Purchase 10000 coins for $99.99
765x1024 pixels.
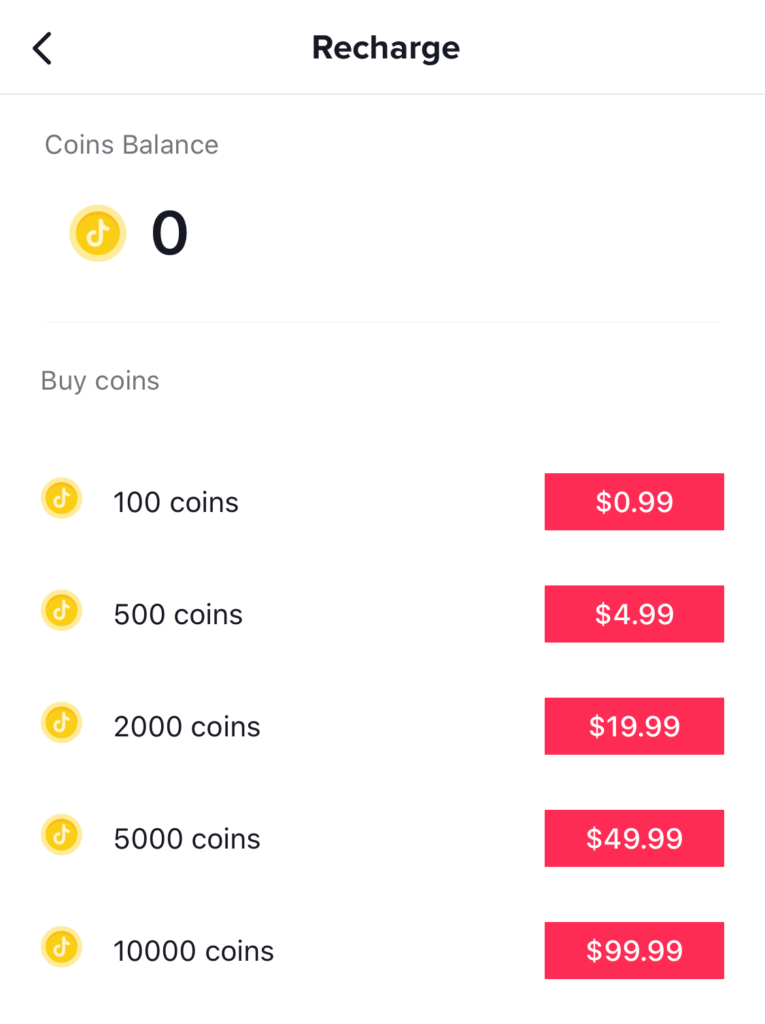point(633,950)
